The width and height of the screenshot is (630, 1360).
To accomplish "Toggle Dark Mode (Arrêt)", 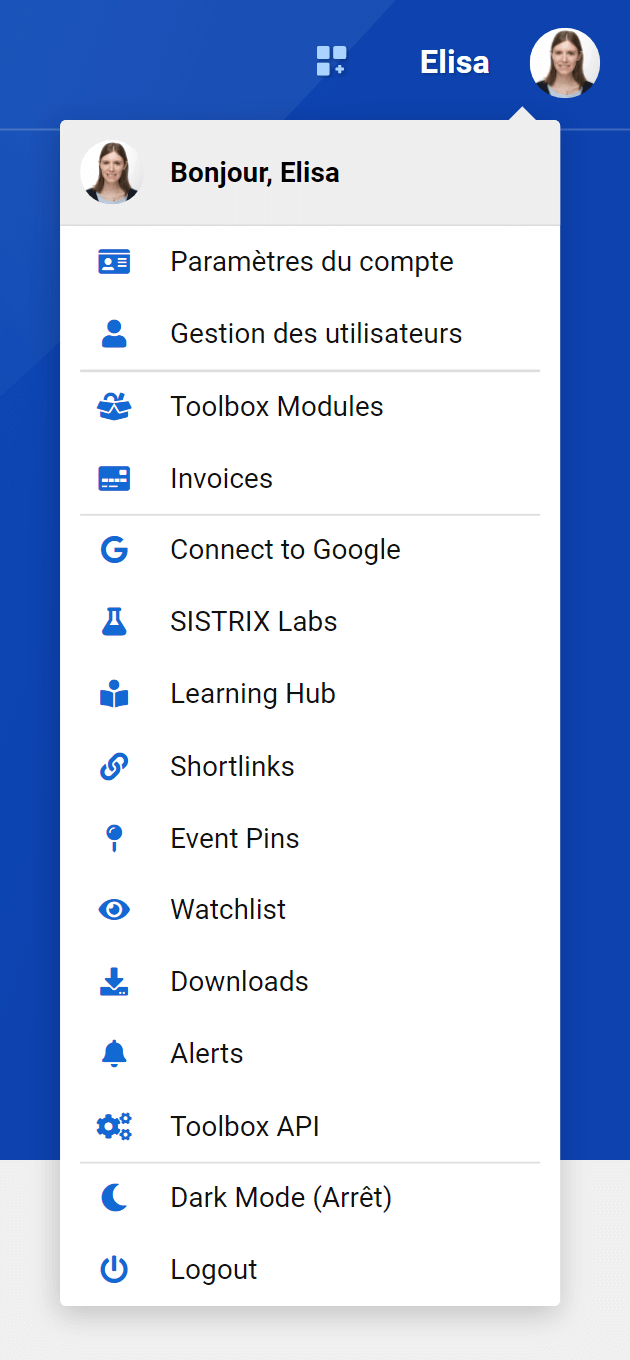I will tap(310, 1198).
